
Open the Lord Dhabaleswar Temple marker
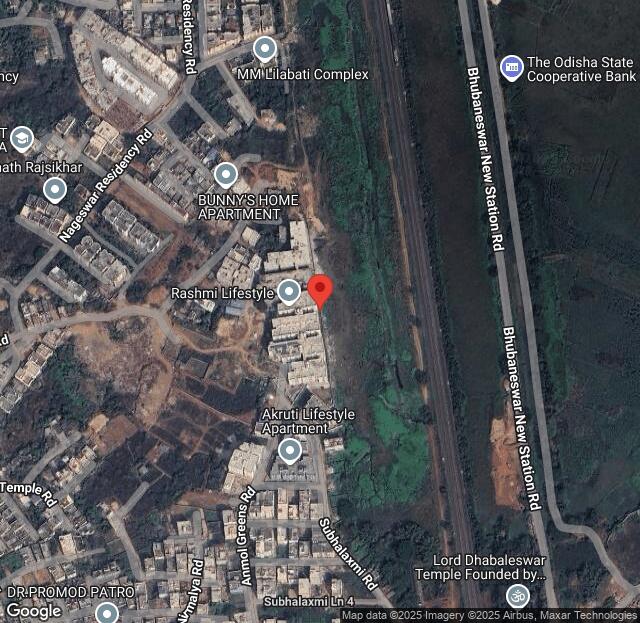(516, 597)
